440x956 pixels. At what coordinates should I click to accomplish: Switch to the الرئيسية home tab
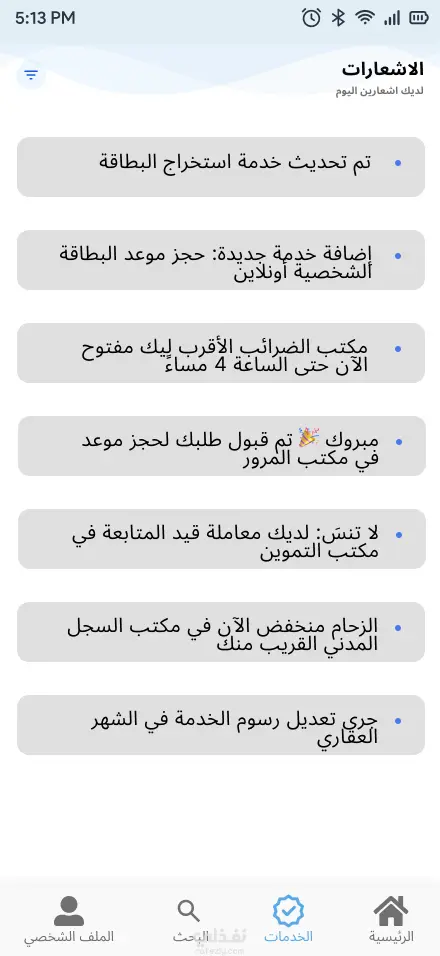tap(391, 919)
